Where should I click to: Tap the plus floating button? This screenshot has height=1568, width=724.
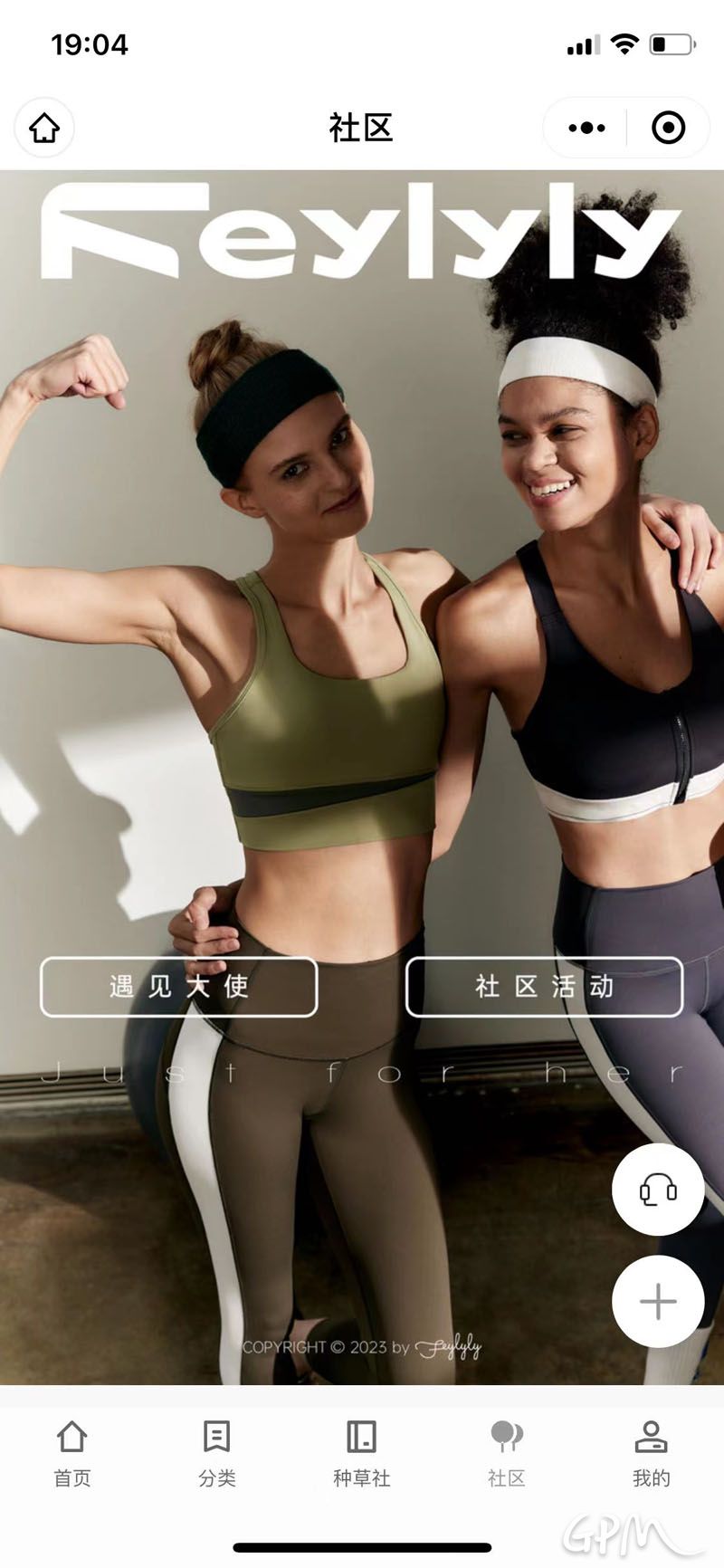658,1302
